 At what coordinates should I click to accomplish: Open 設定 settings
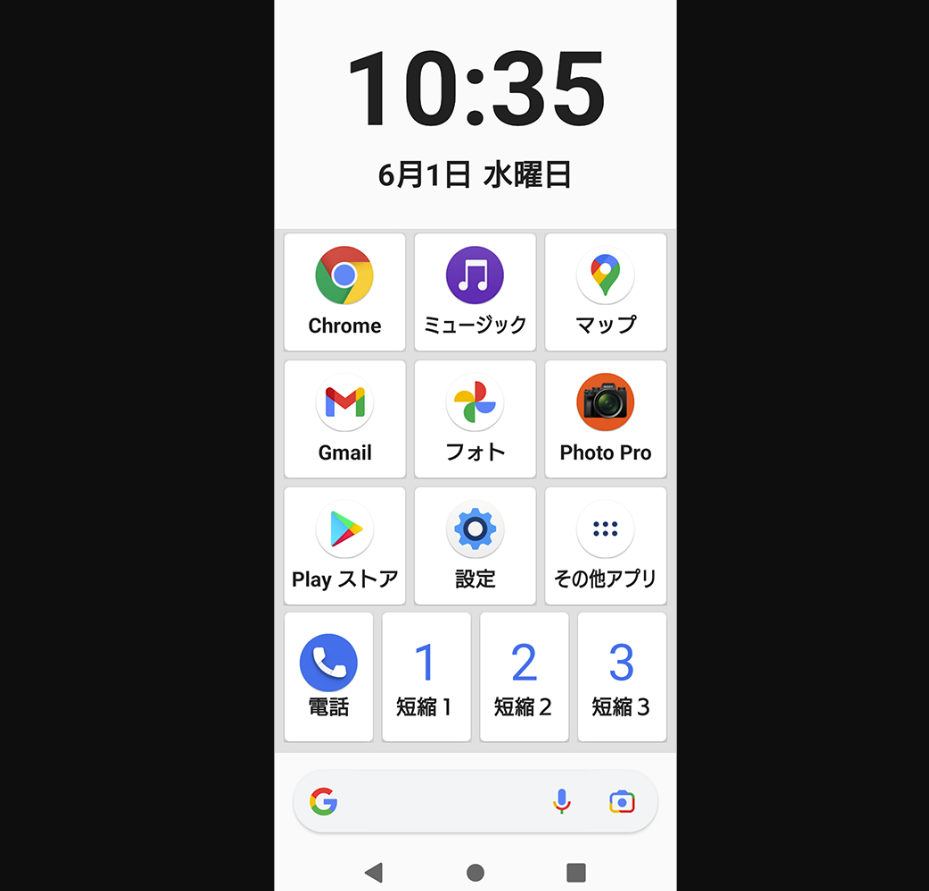[475, 545]
